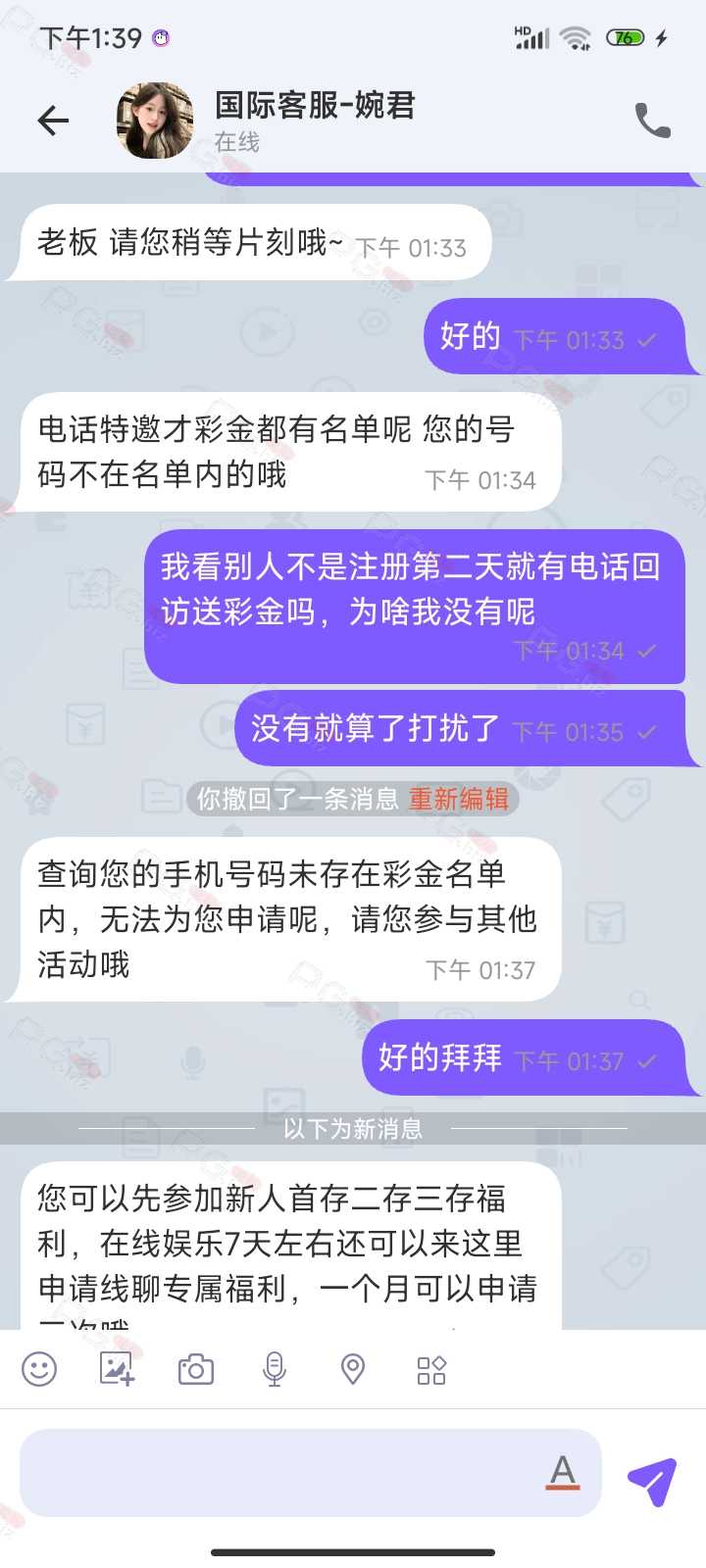Open 国际客服-婉君 profile avatar
This screenshot has width=706, height=1568.
(155, 121)
